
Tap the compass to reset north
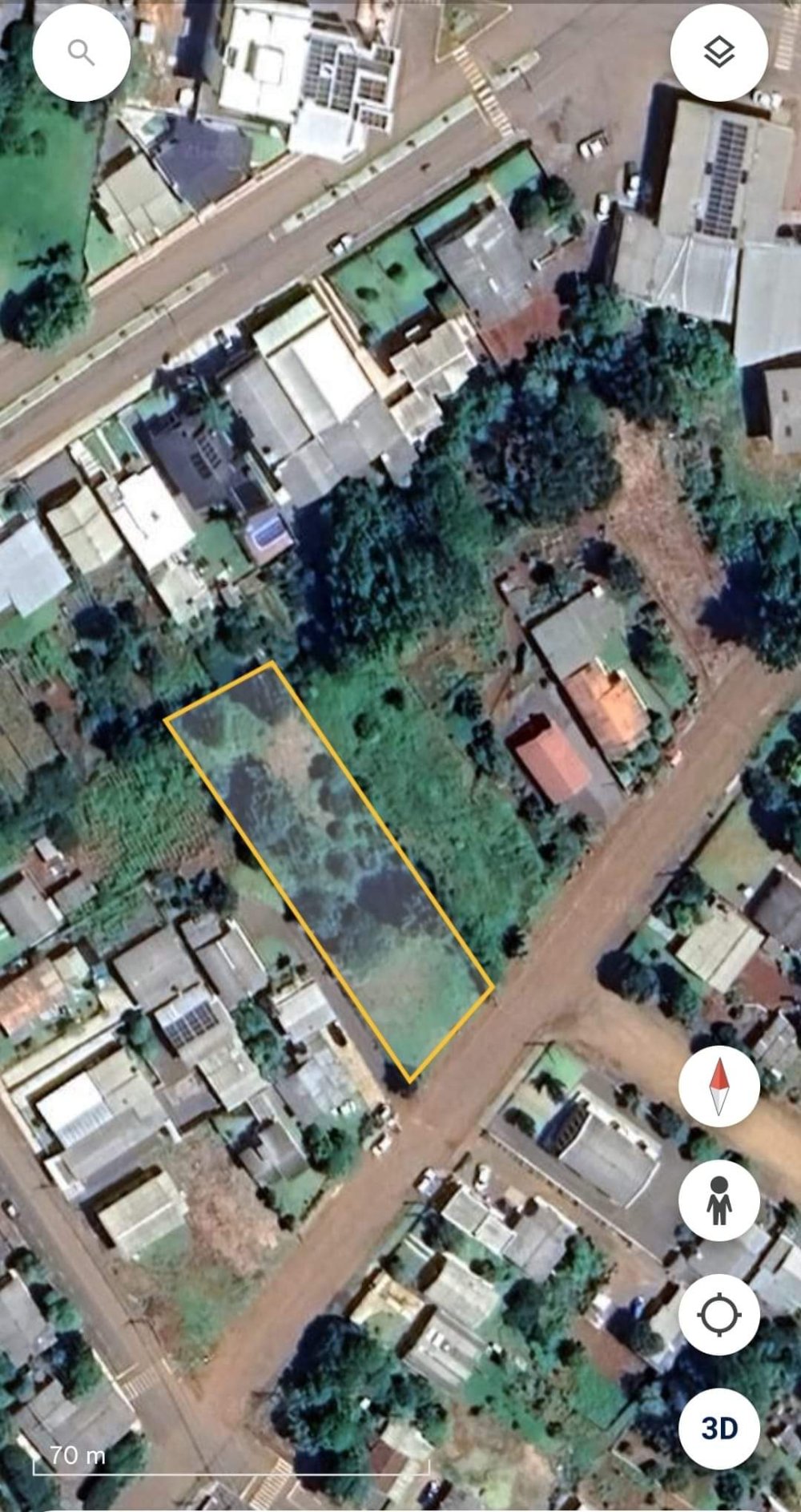click(x=718, y=1087)
